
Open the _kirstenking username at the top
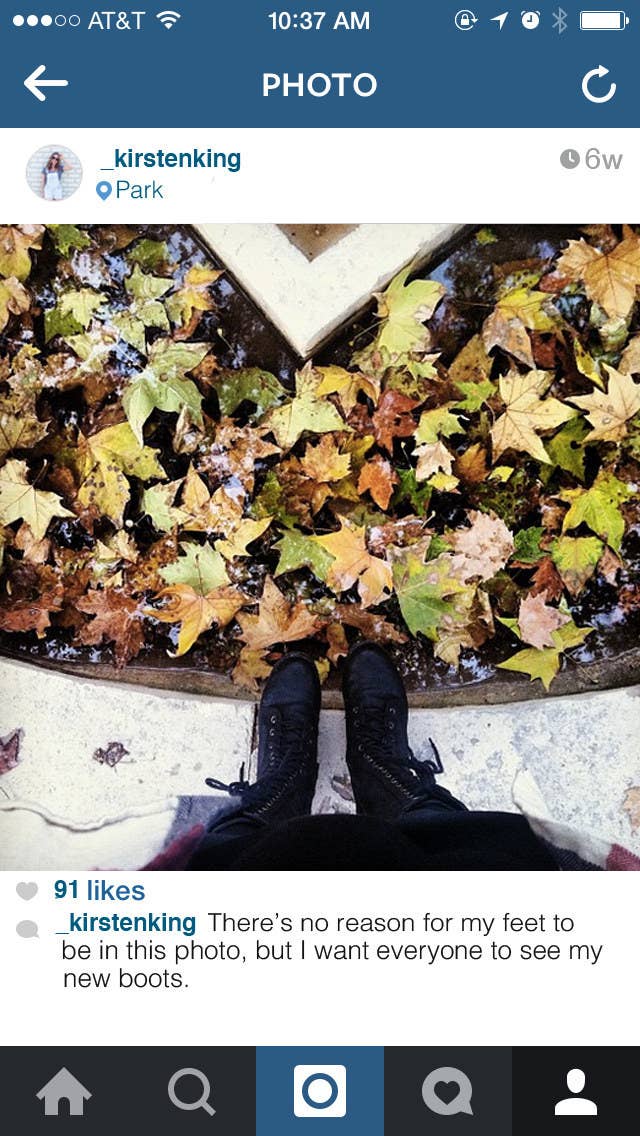pyautogui.click(x=170, y=158)
